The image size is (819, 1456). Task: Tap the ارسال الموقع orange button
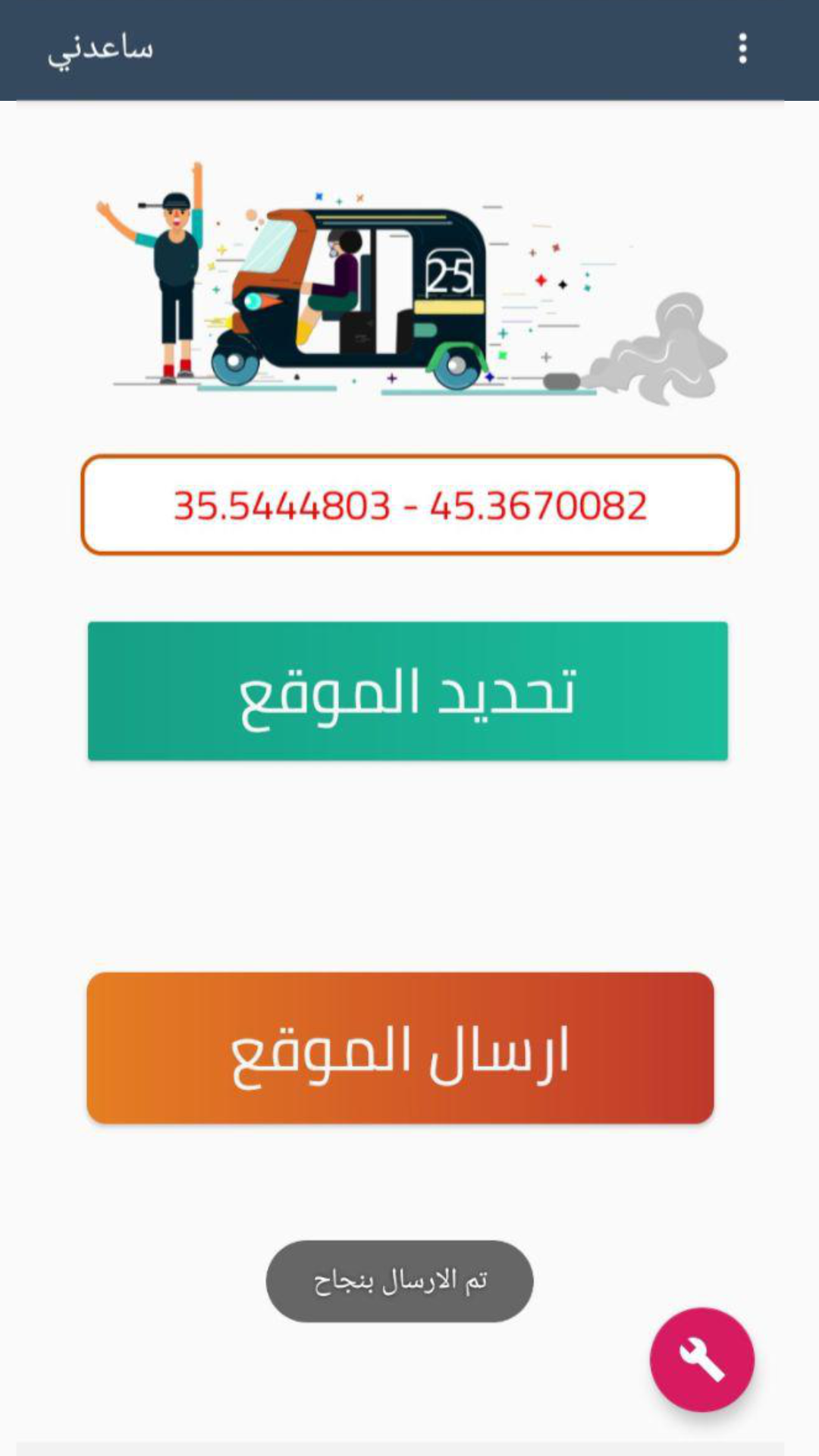coord(400,1048)
